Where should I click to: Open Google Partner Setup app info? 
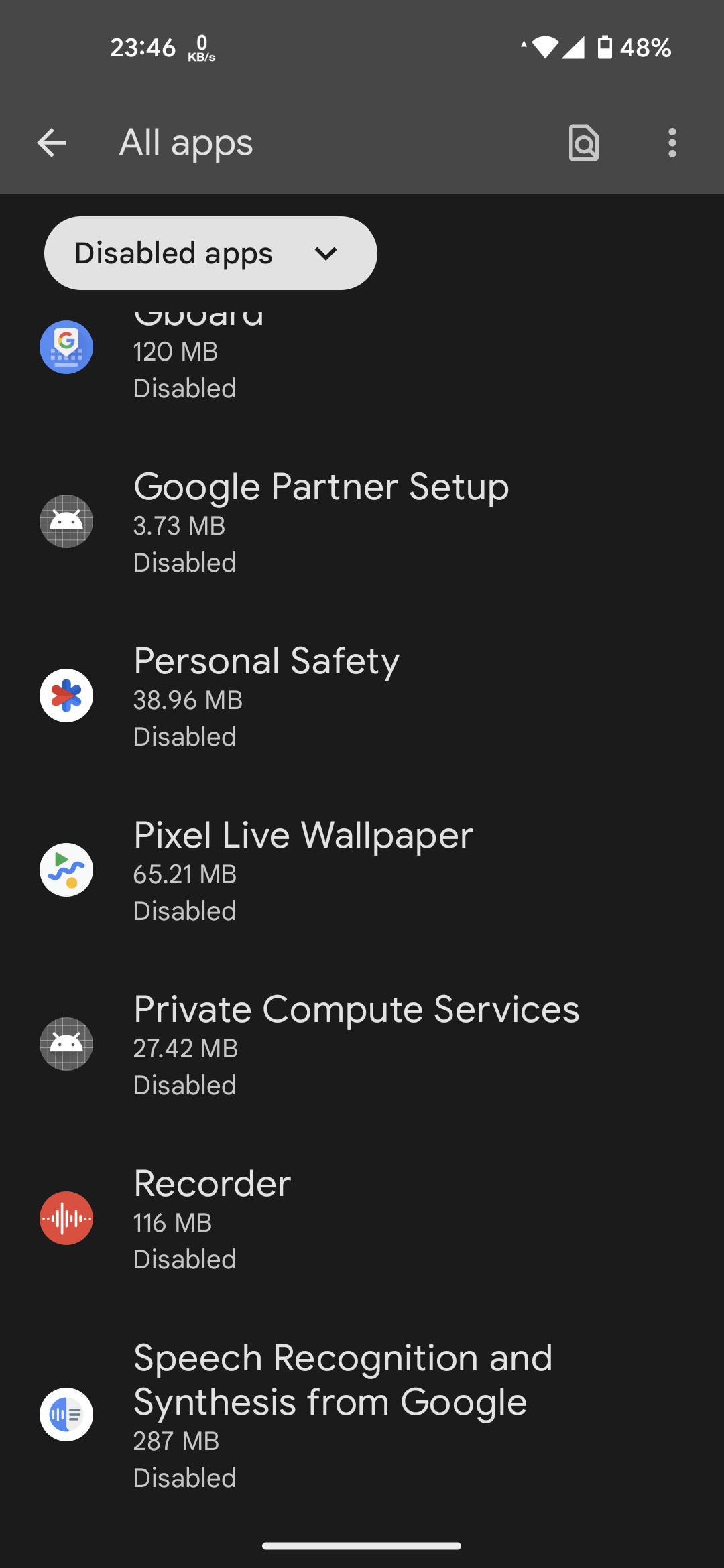coord(362,521)
